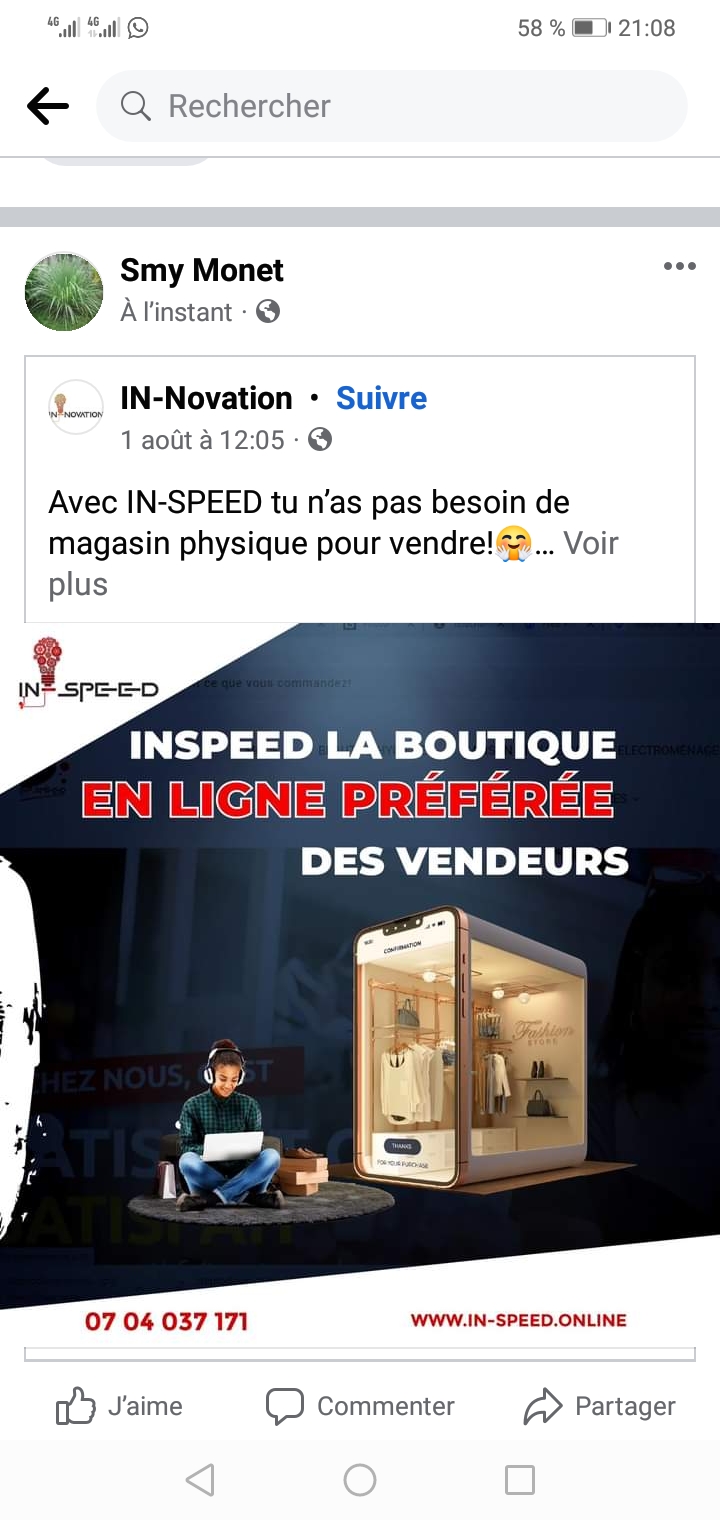720x1520 pixels.
Task: Open the Rechercher search field
Action: [392, 106]
